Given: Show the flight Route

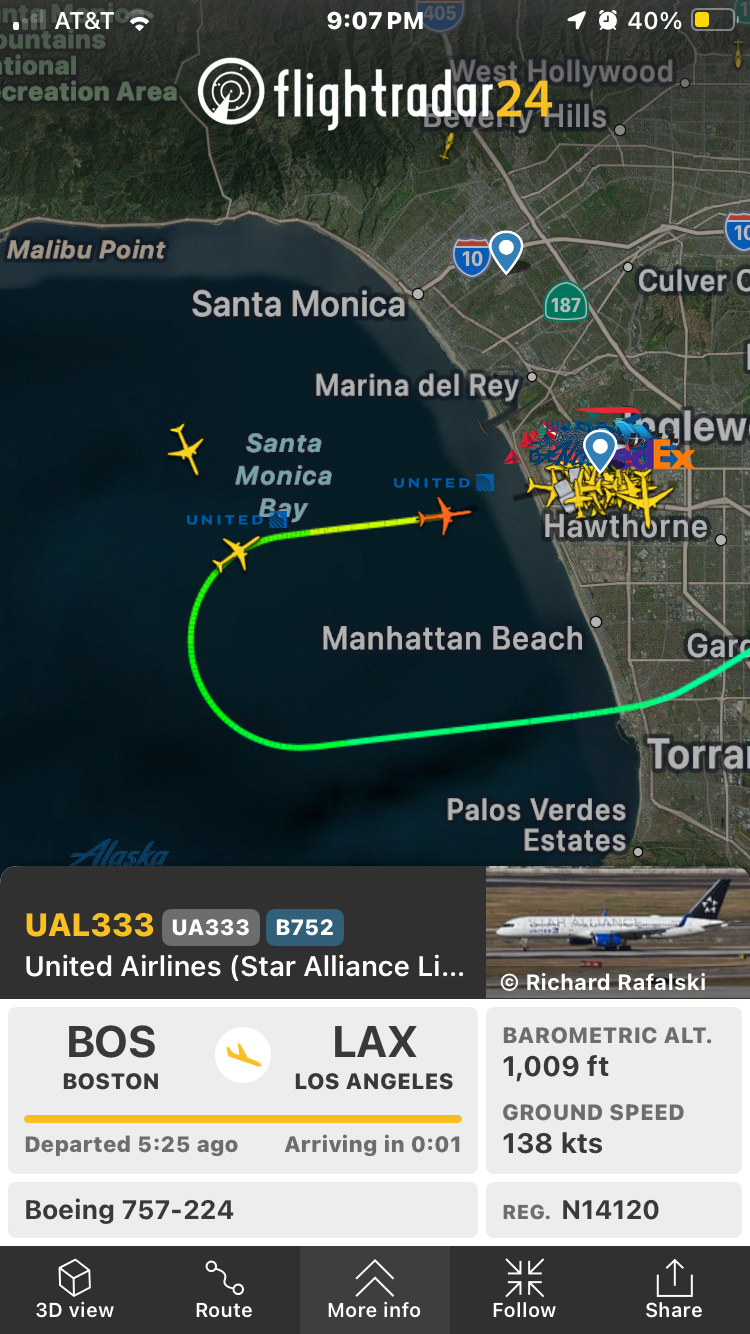Looking at the screenshot, I should point(224,1290).
